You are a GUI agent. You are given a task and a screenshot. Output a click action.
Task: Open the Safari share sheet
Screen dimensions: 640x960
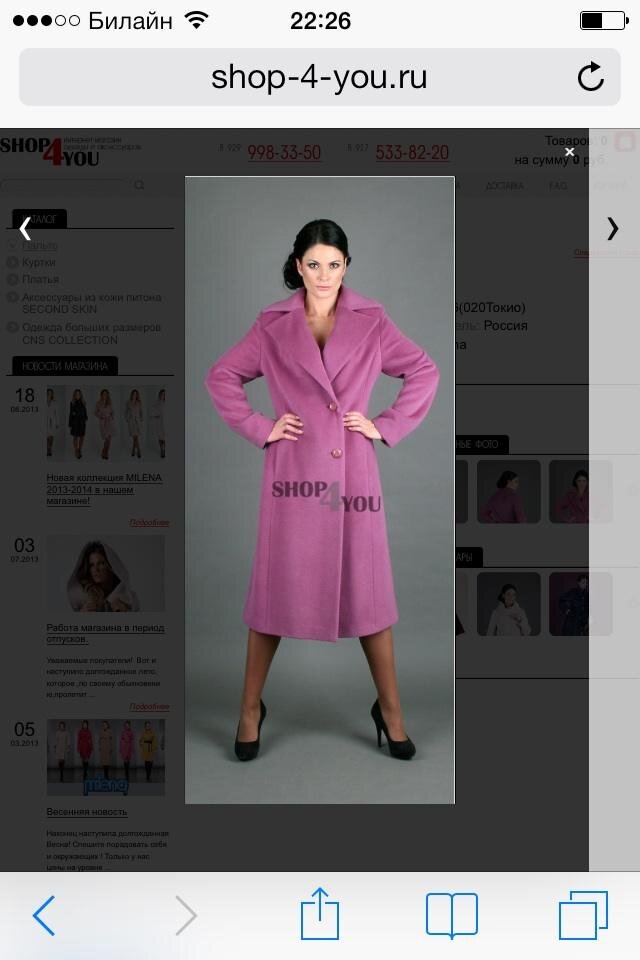(320, 913)
